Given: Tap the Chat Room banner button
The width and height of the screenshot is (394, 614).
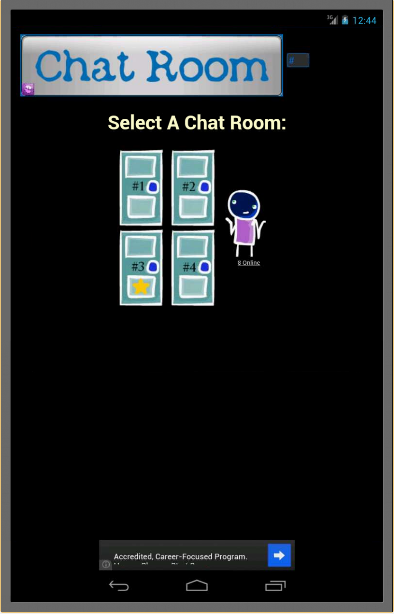Looking at the screenshot, I should click(x=151, y=65).
